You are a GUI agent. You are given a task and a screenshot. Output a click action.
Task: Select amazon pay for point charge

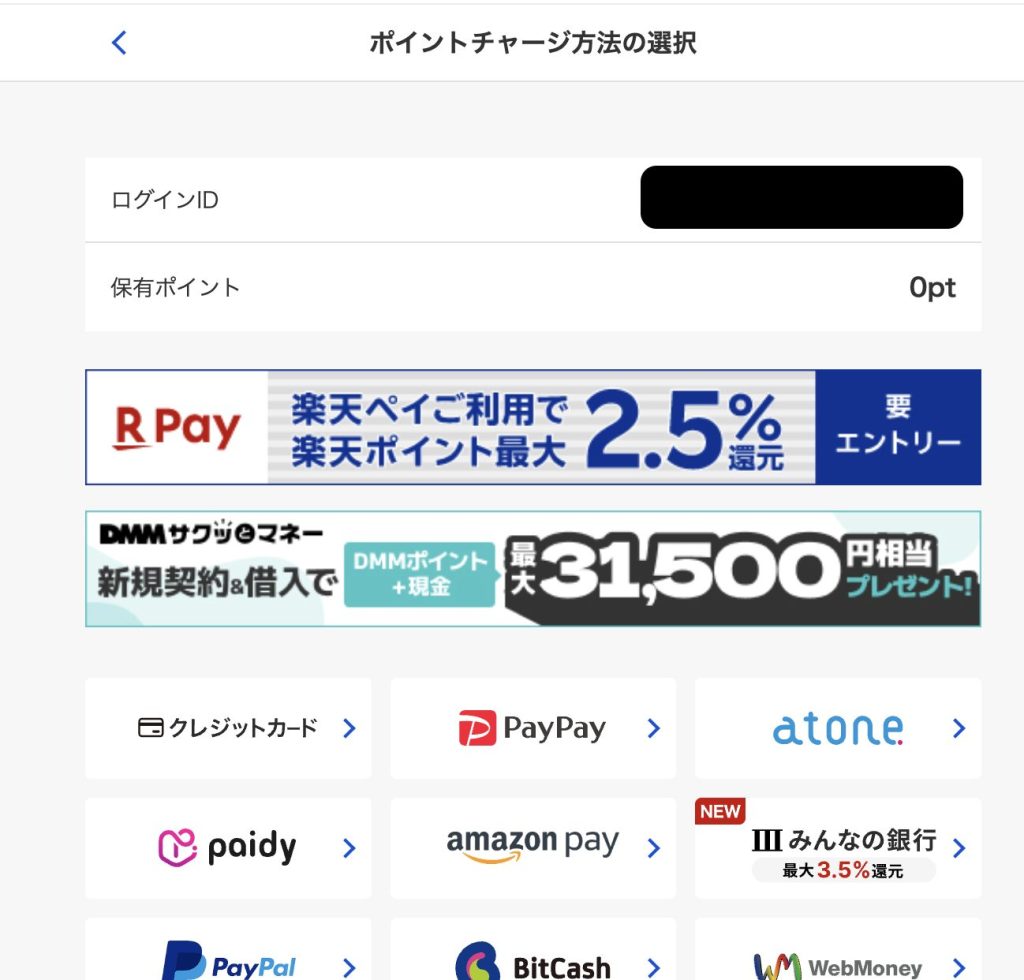tap(533, 848)
